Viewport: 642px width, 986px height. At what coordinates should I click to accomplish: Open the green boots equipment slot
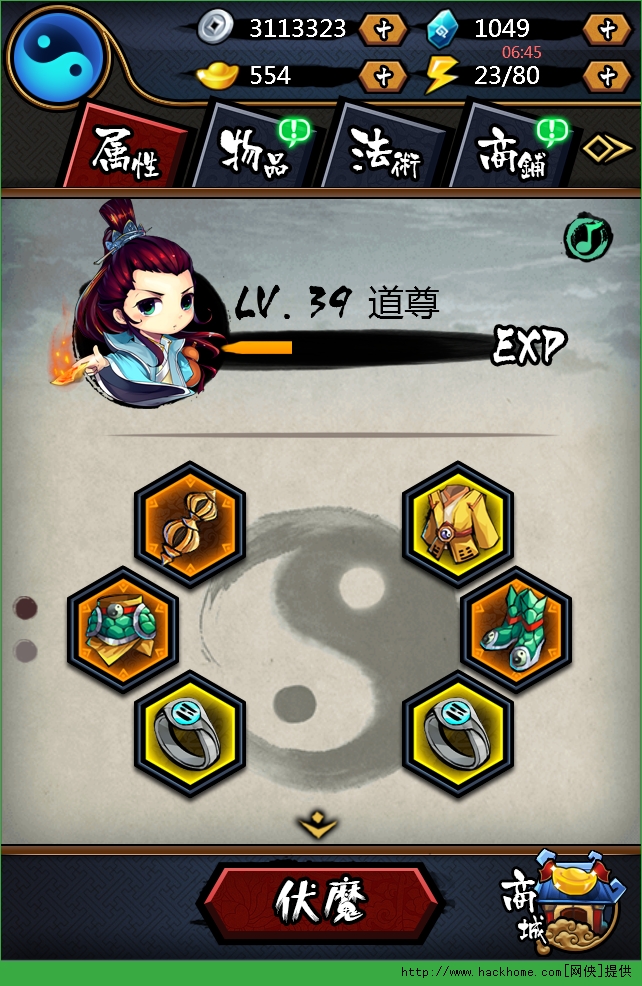(515, 624)
